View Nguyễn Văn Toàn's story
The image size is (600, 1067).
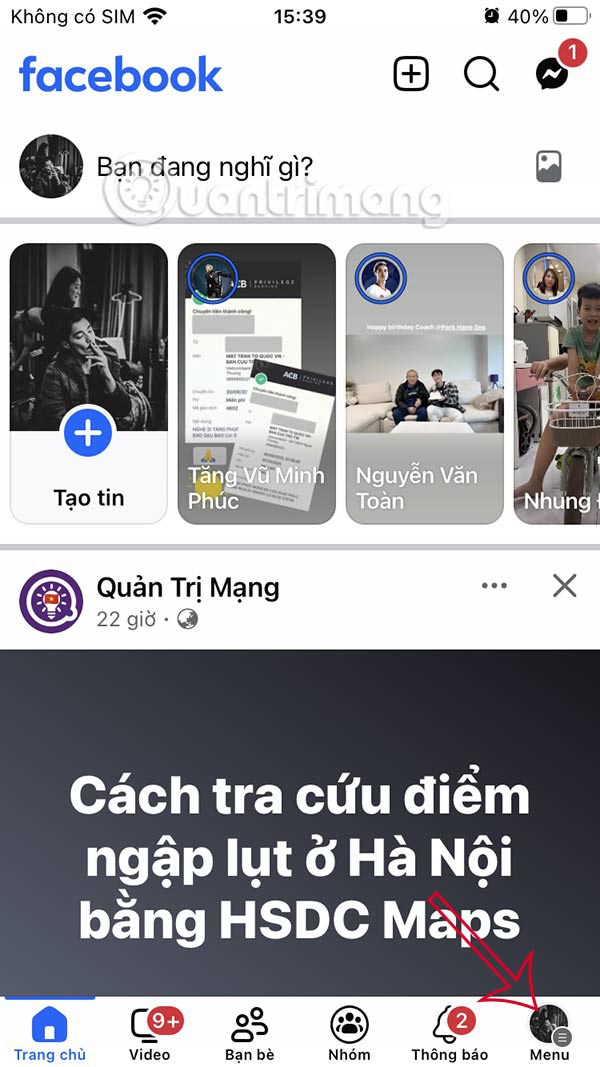coord(425,383)
